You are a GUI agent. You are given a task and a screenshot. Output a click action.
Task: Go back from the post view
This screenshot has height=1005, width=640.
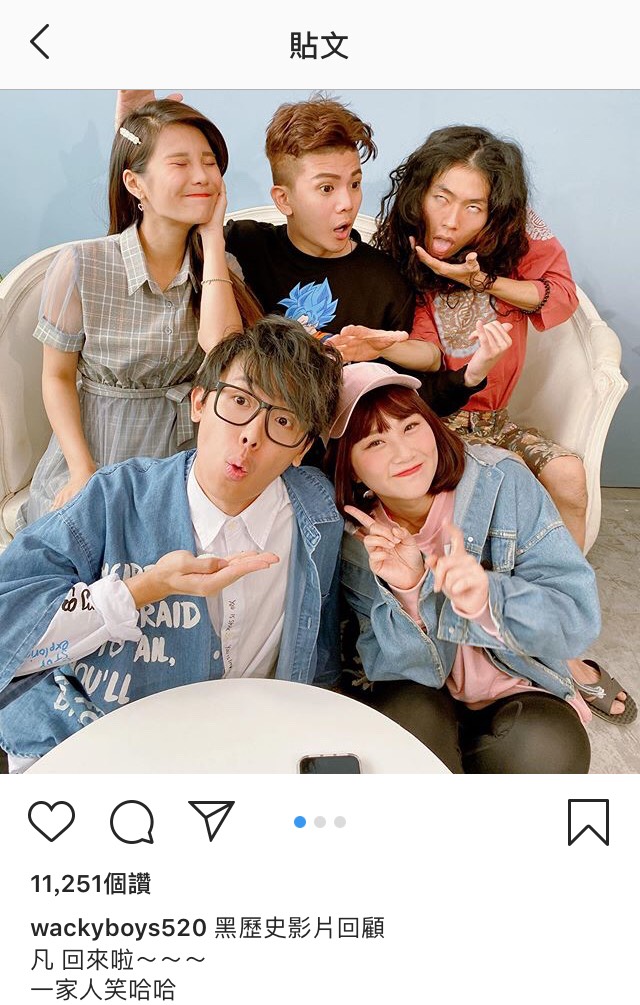pos(40,43)
